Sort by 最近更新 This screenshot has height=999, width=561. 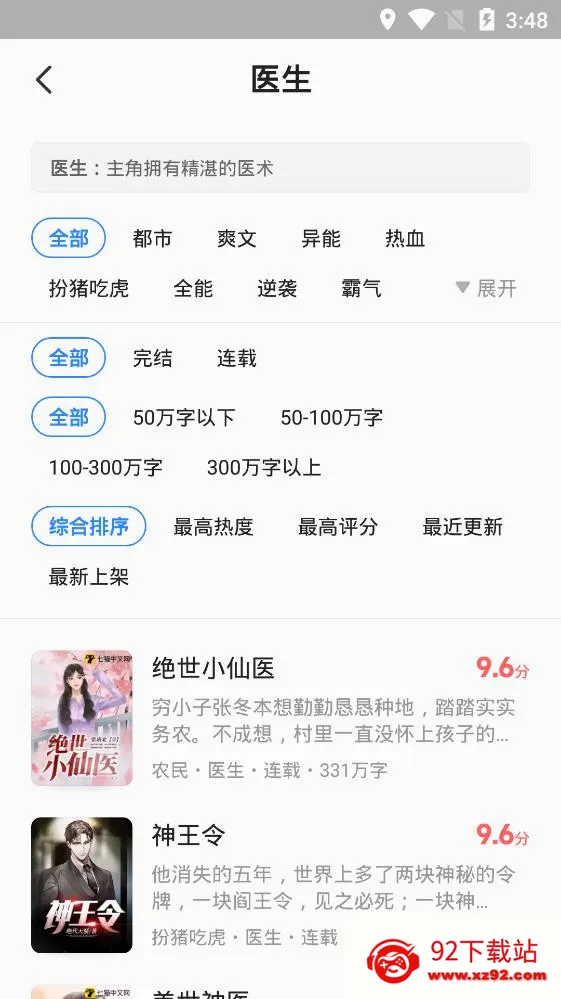pos(463,526)
